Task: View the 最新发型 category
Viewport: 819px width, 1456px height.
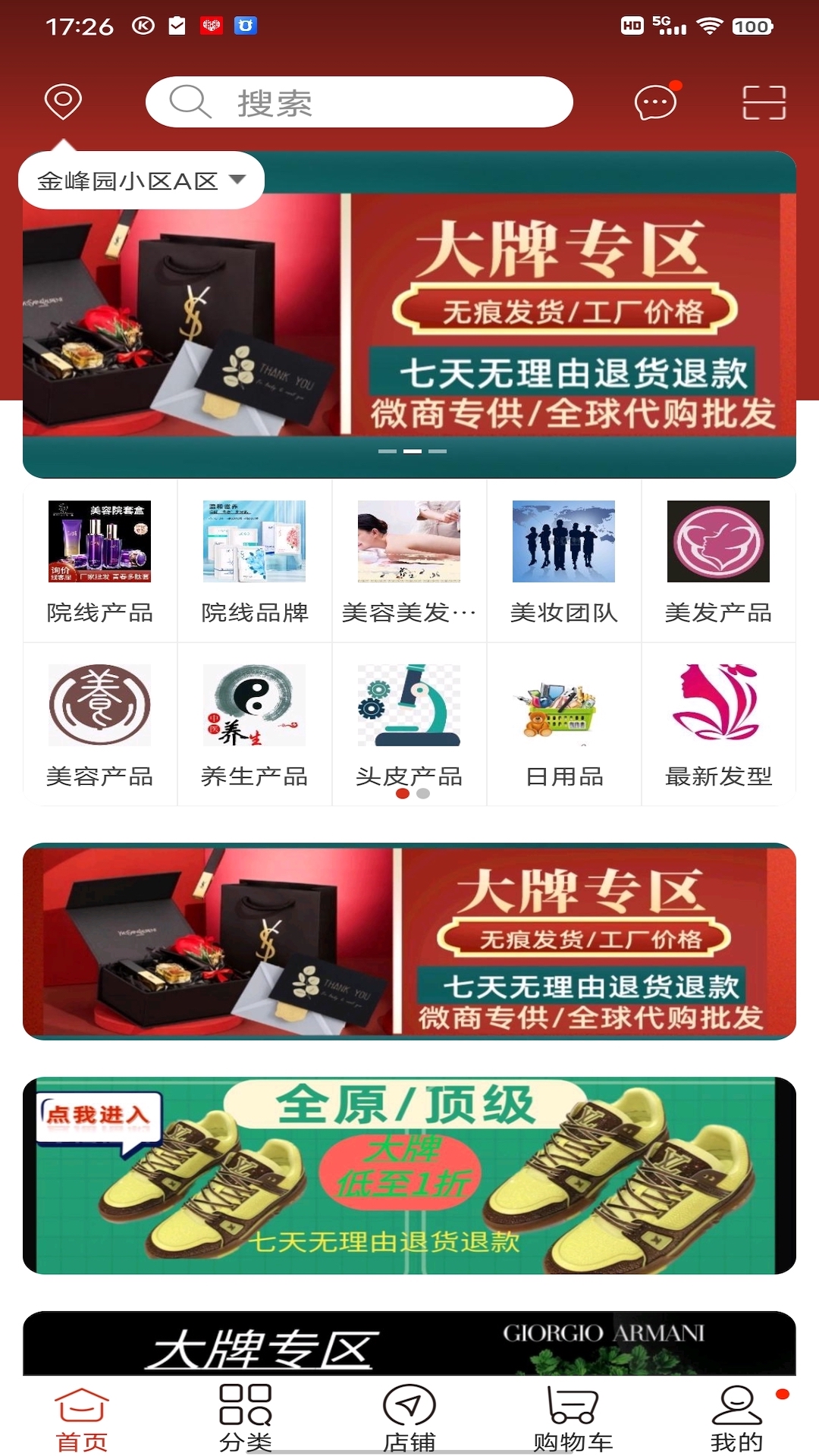Action: click(x=719, y=726)
